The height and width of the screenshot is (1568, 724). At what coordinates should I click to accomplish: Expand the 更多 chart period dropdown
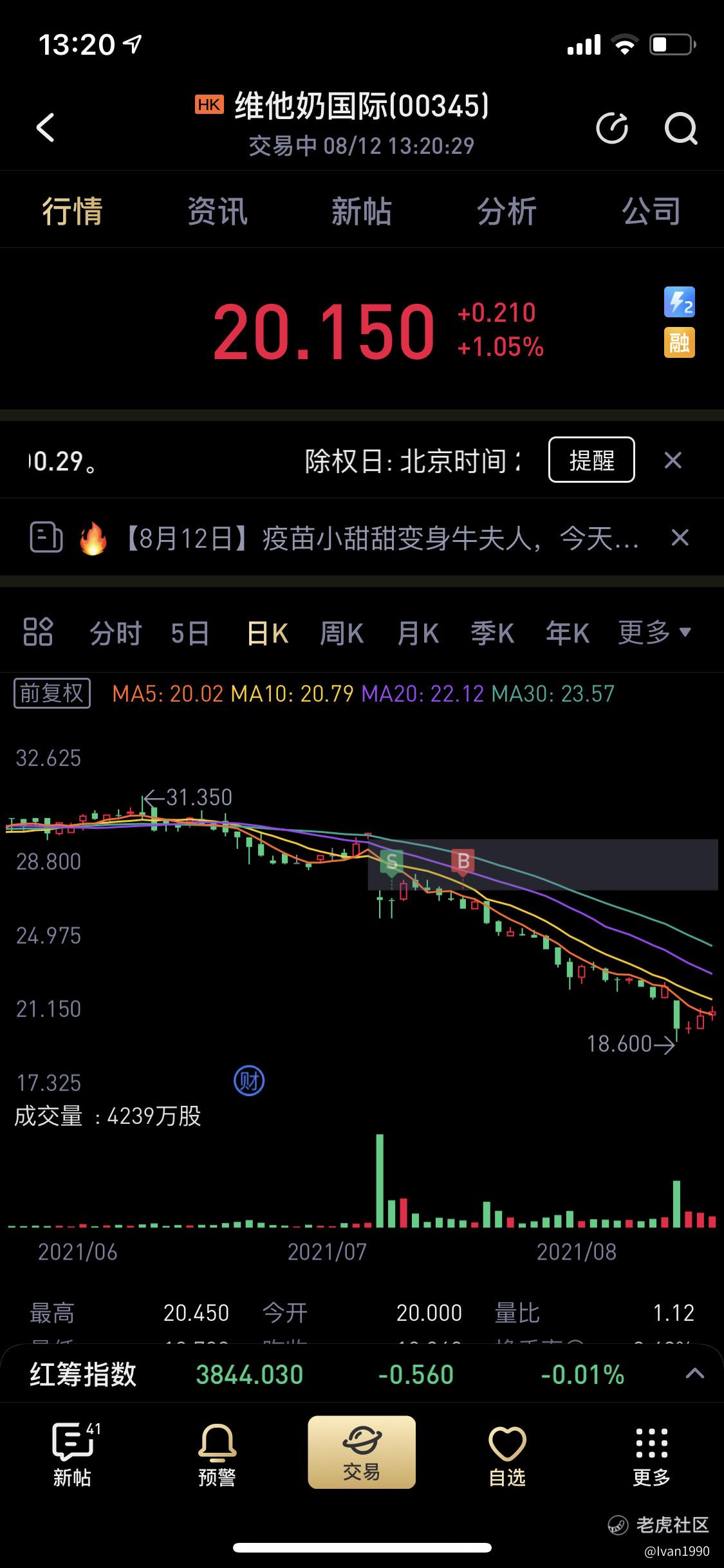[654, 632]
